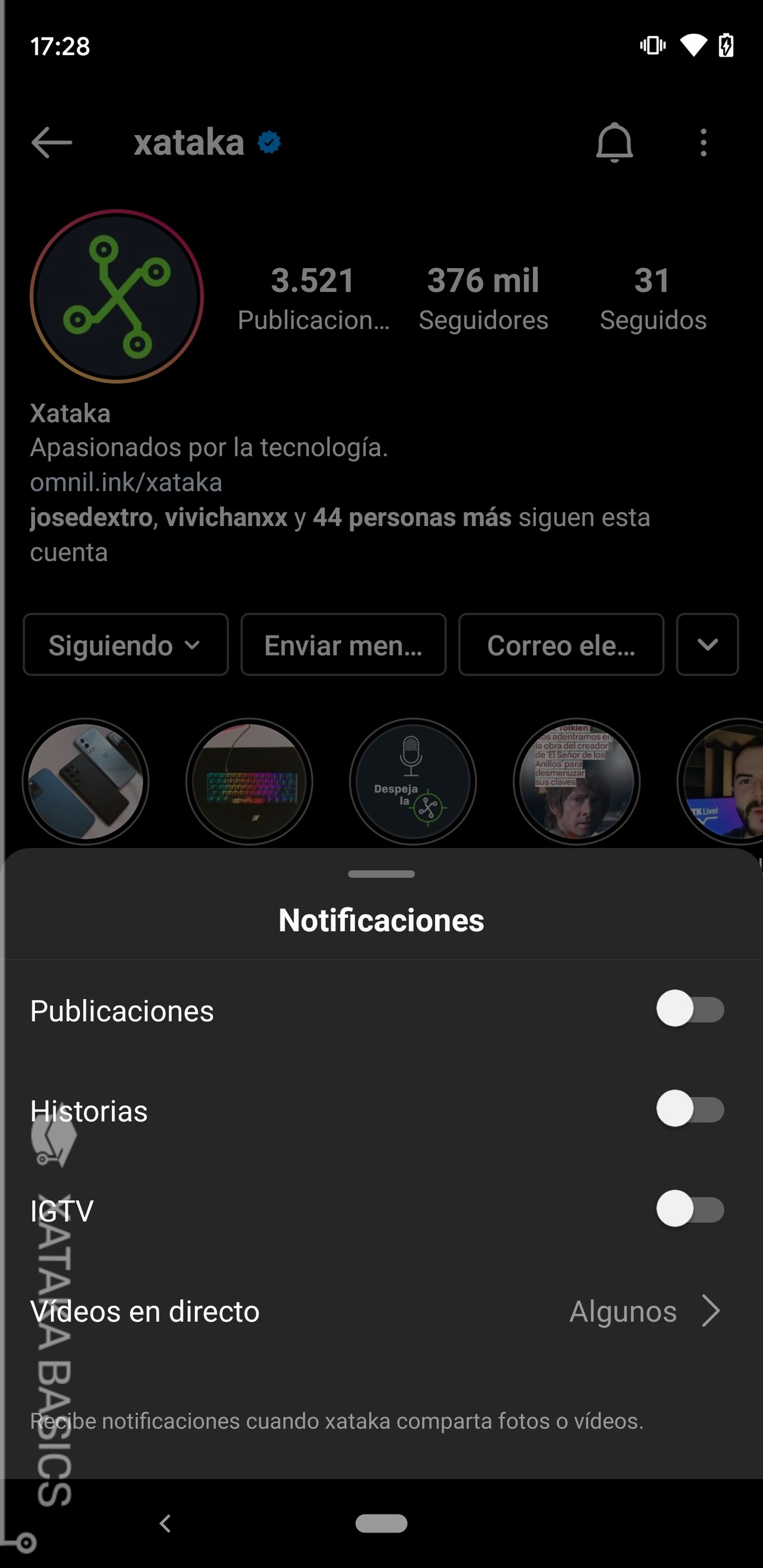
Task: Open the keyboard story highlight
Action: 249,782
